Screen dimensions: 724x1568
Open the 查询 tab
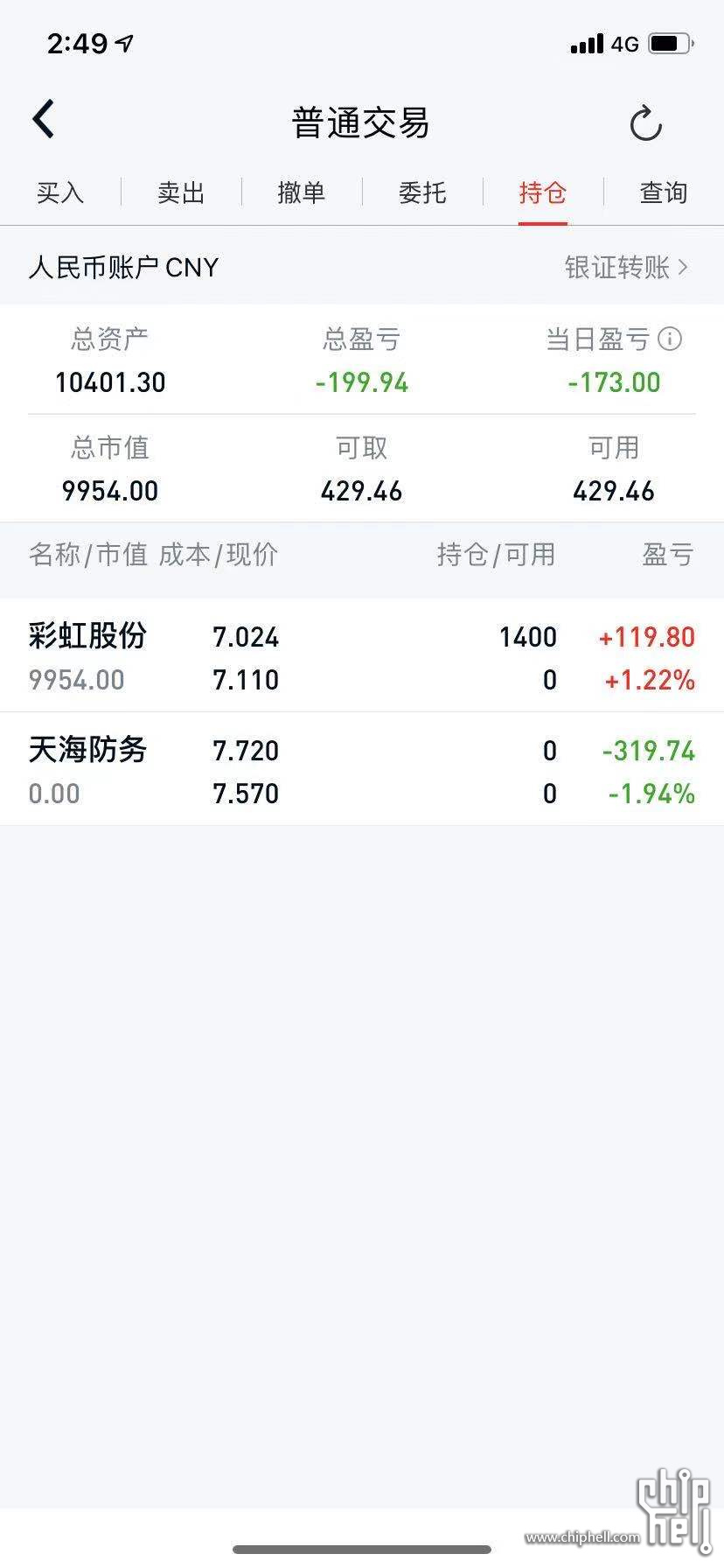point(664,192)
